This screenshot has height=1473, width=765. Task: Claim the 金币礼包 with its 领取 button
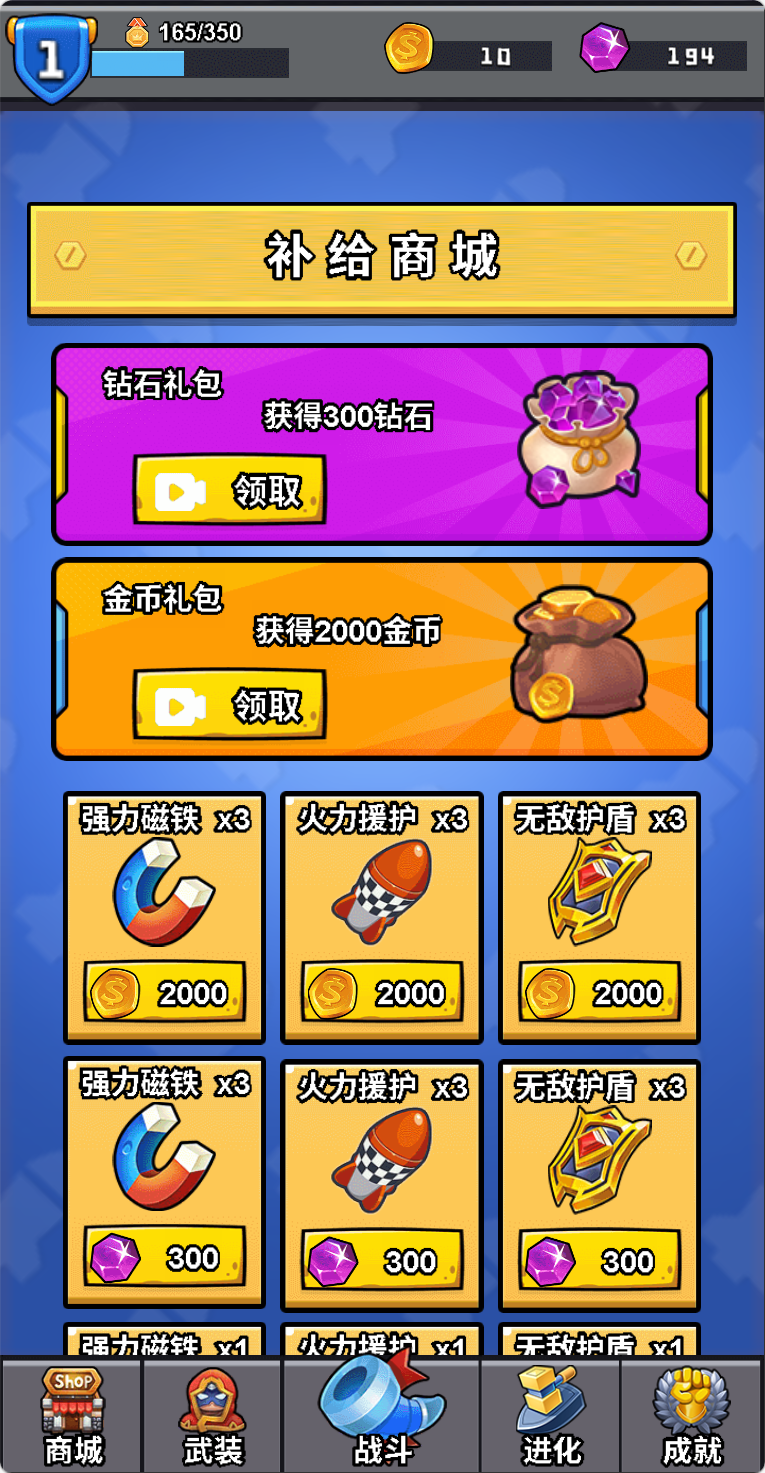pos(229,705)
